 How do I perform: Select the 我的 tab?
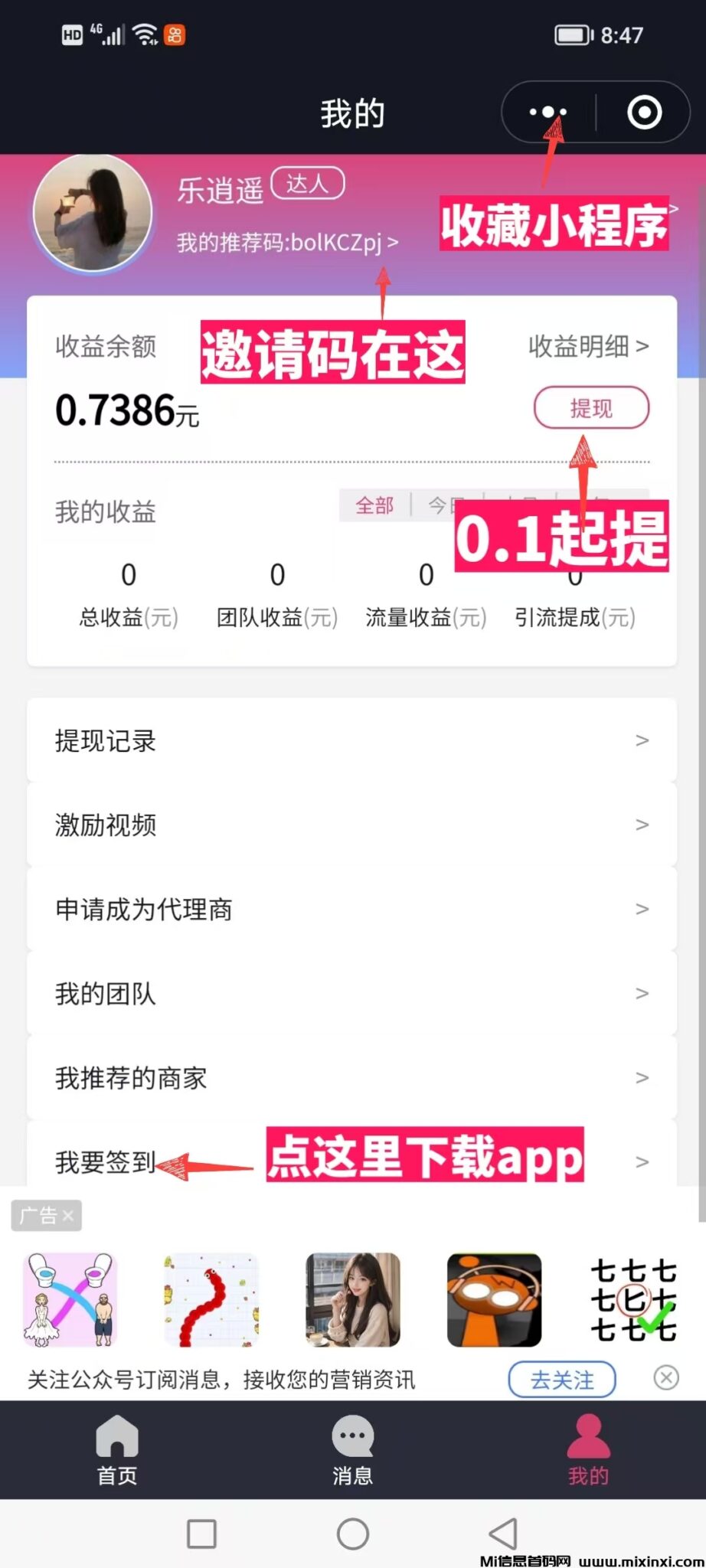pos(588,1450)
